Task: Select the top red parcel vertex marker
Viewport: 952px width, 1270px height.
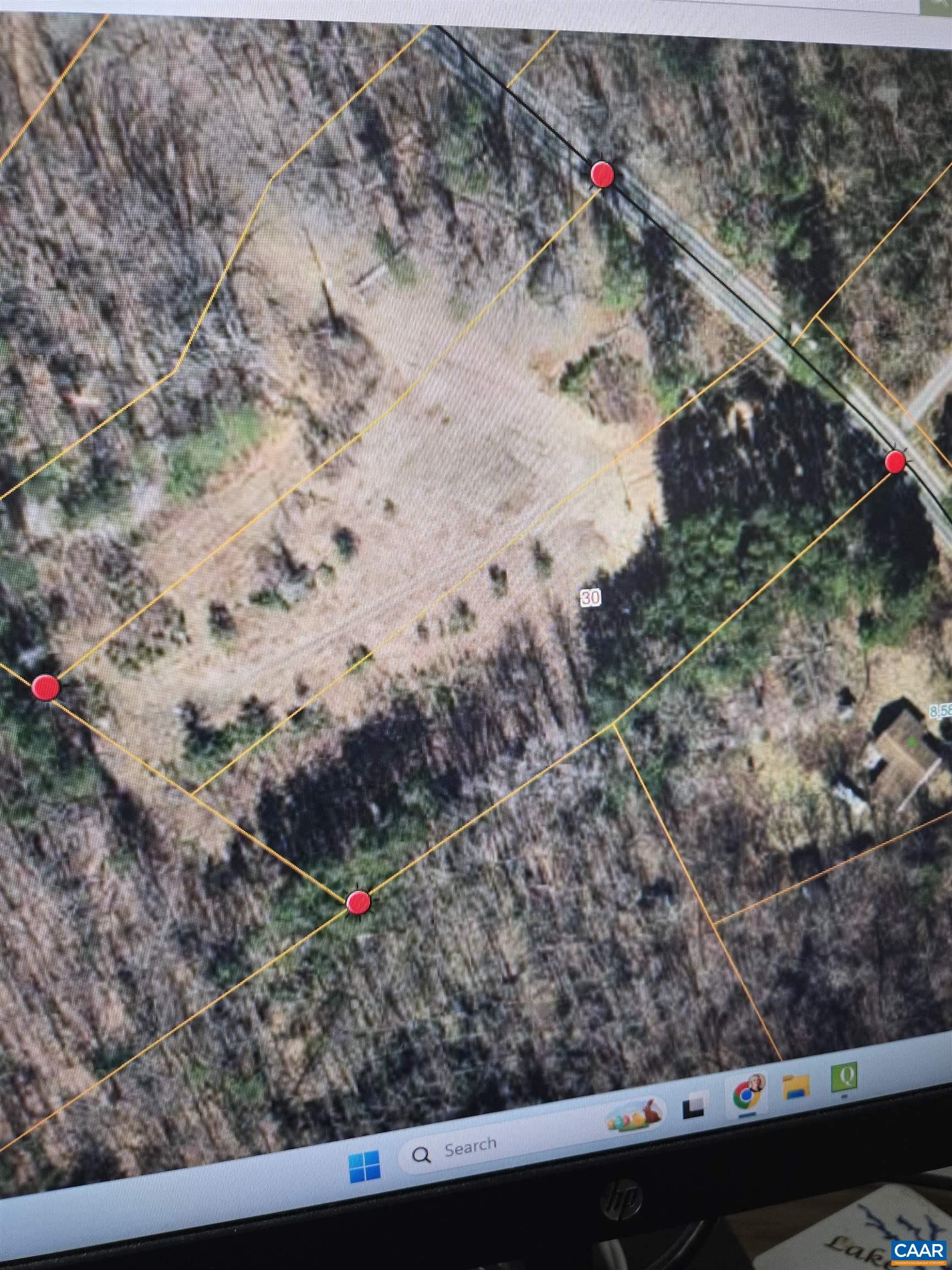Action: [x=604, y=174]
